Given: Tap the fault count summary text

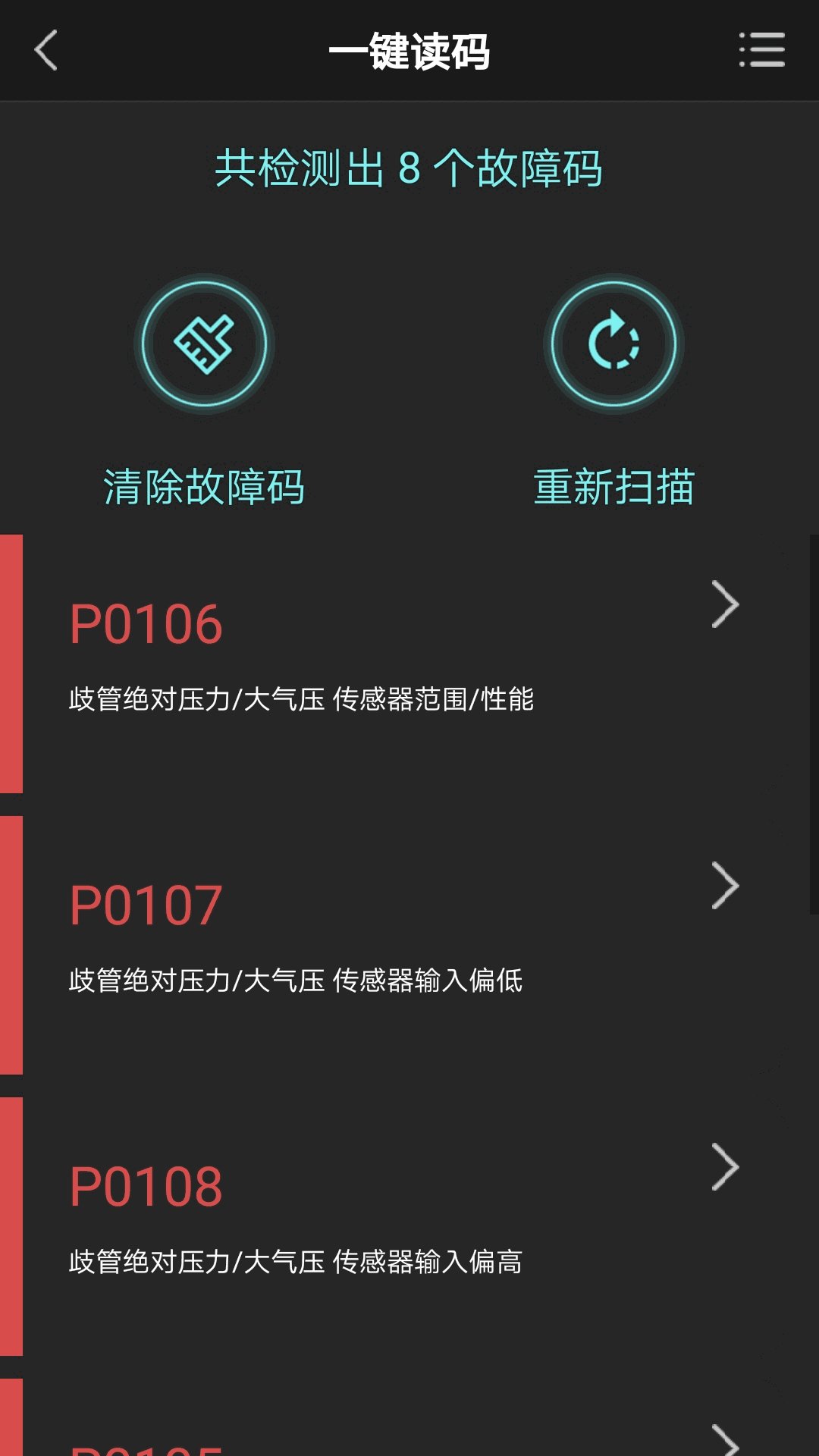Looking at the screenshot, I should pos(409,168).
